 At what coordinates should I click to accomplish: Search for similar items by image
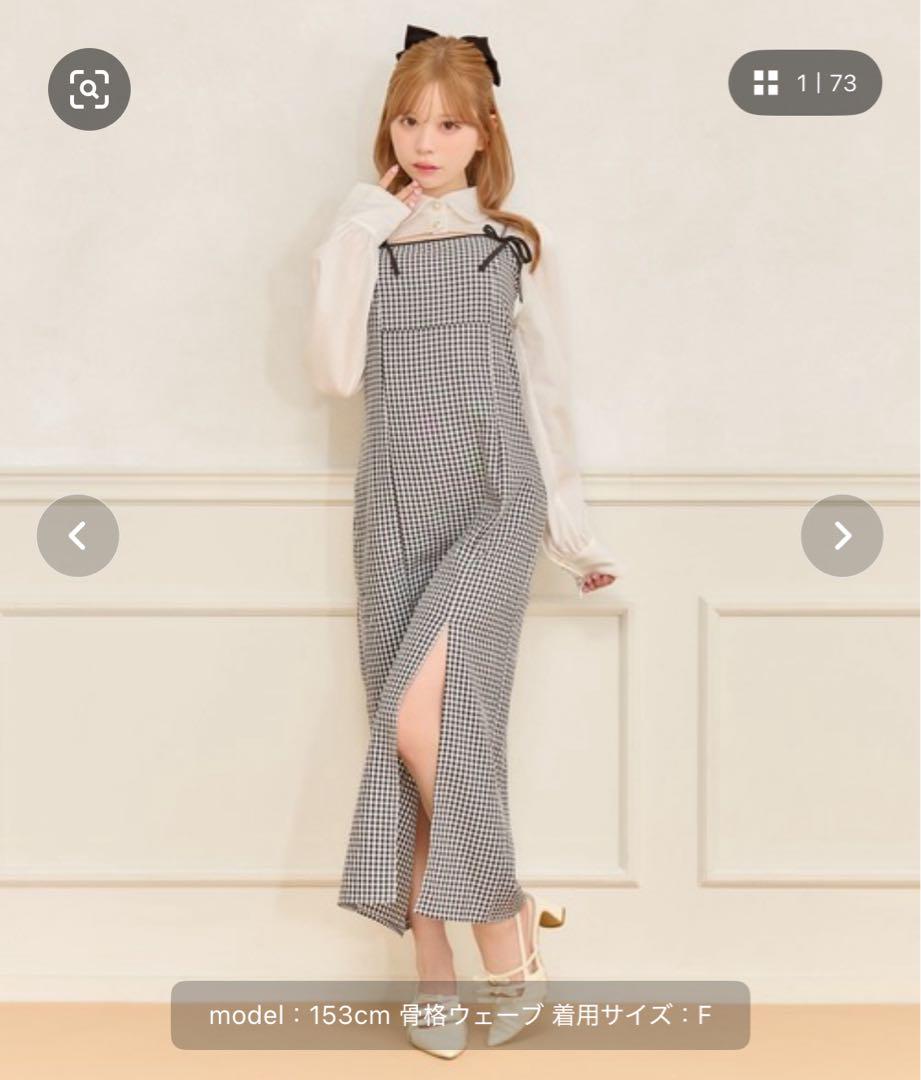(x=89, y=89)
